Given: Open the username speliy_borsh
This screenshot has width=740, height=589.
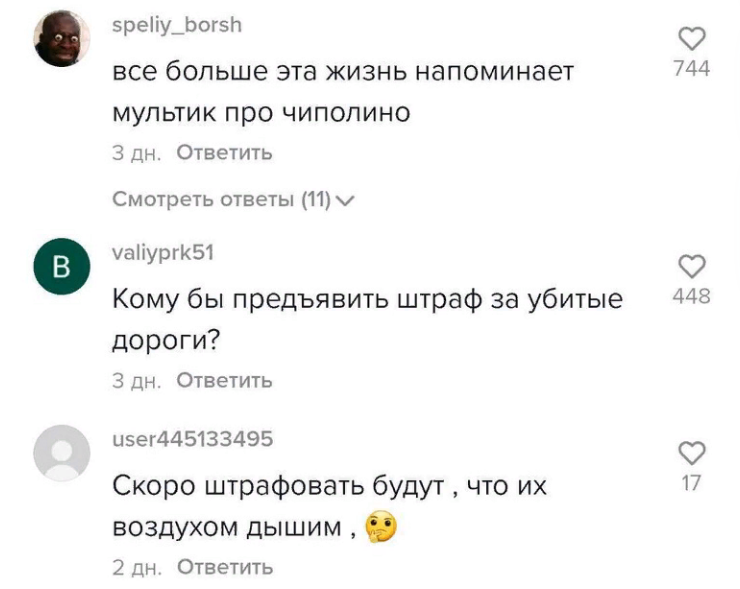Looking at the screenshot, I should (177, 26).
